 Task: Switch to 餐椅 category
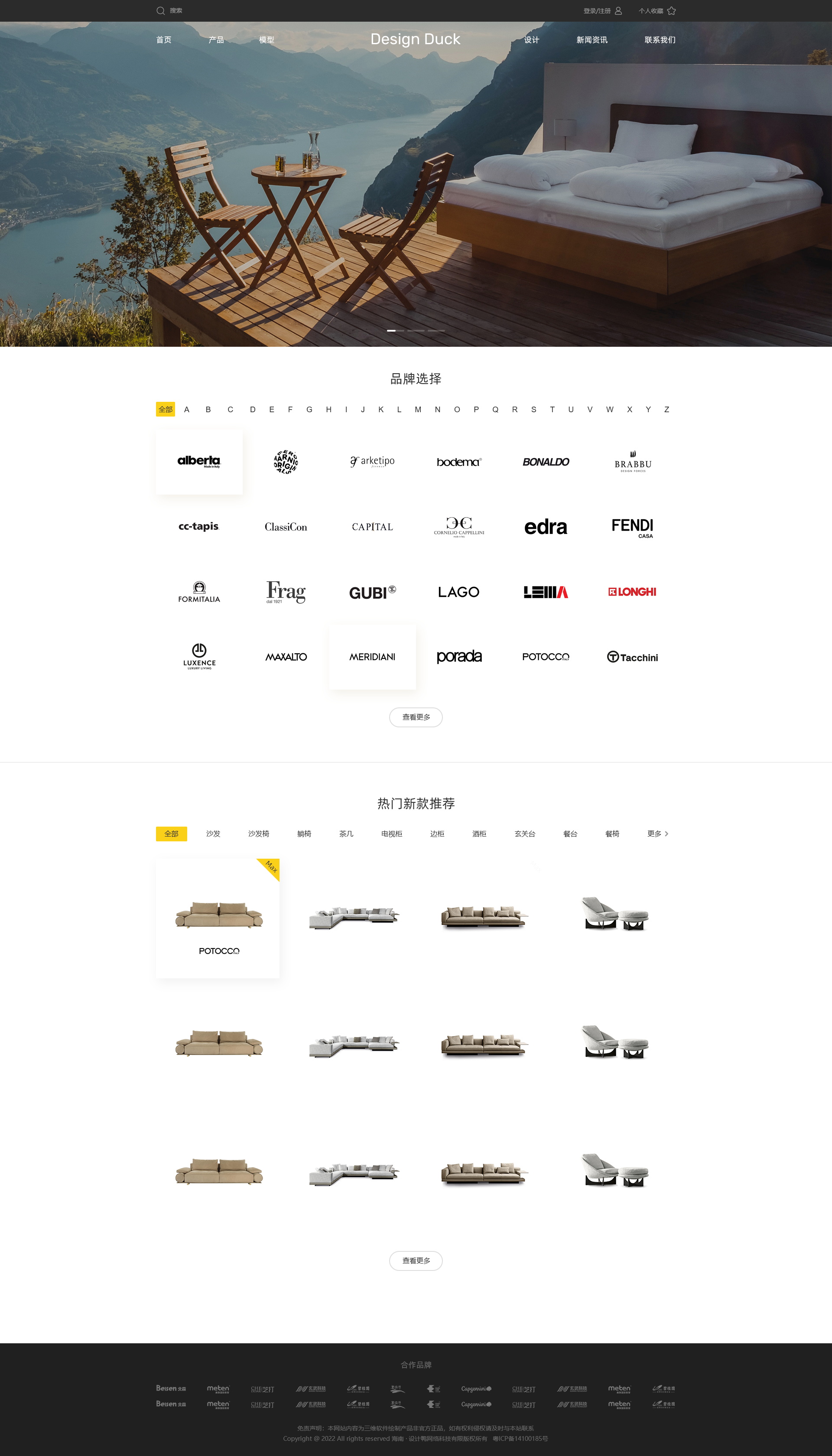[x=612, y=834]
